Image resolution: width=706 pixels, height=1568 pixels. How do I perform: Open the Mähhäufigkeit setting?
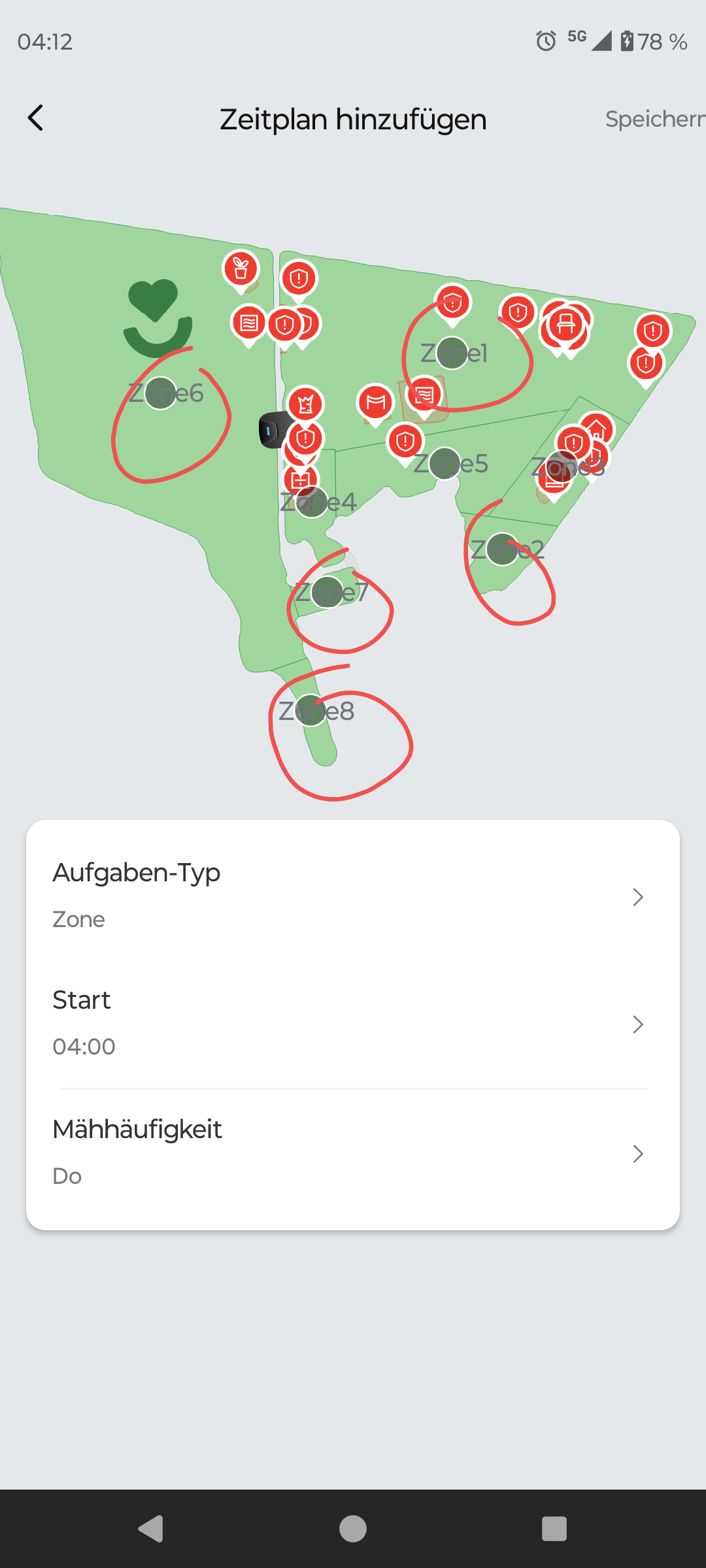point(353,1153)
